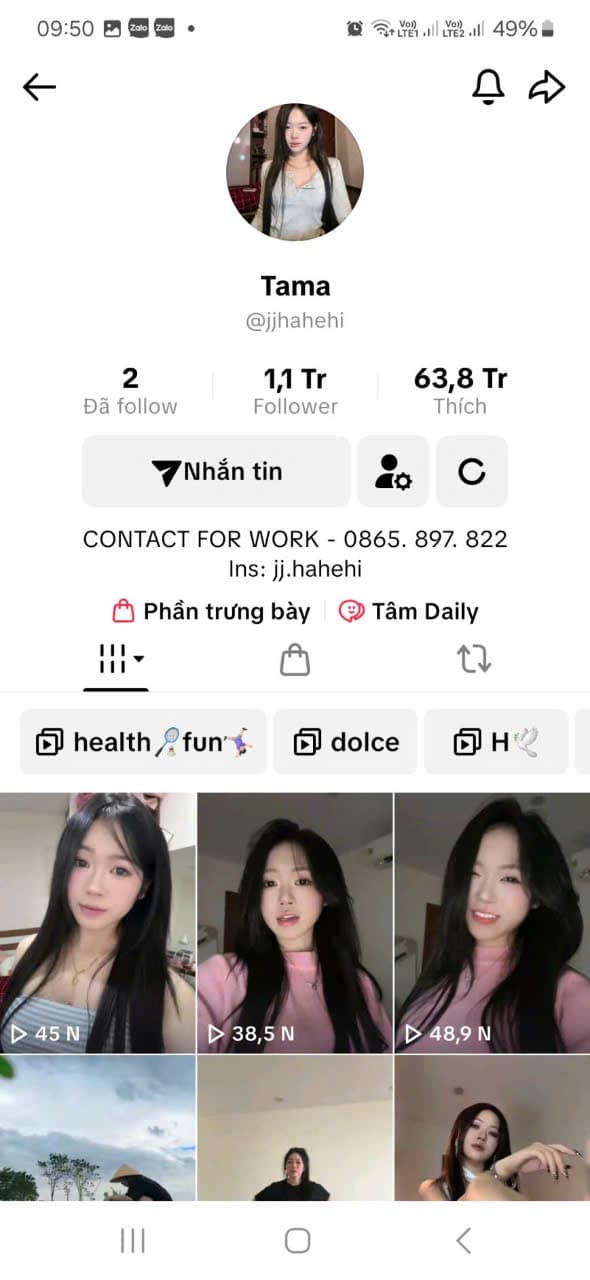Switch to the shop bag tab
This screenshot has width=590, height=1280.
[295, 659]
